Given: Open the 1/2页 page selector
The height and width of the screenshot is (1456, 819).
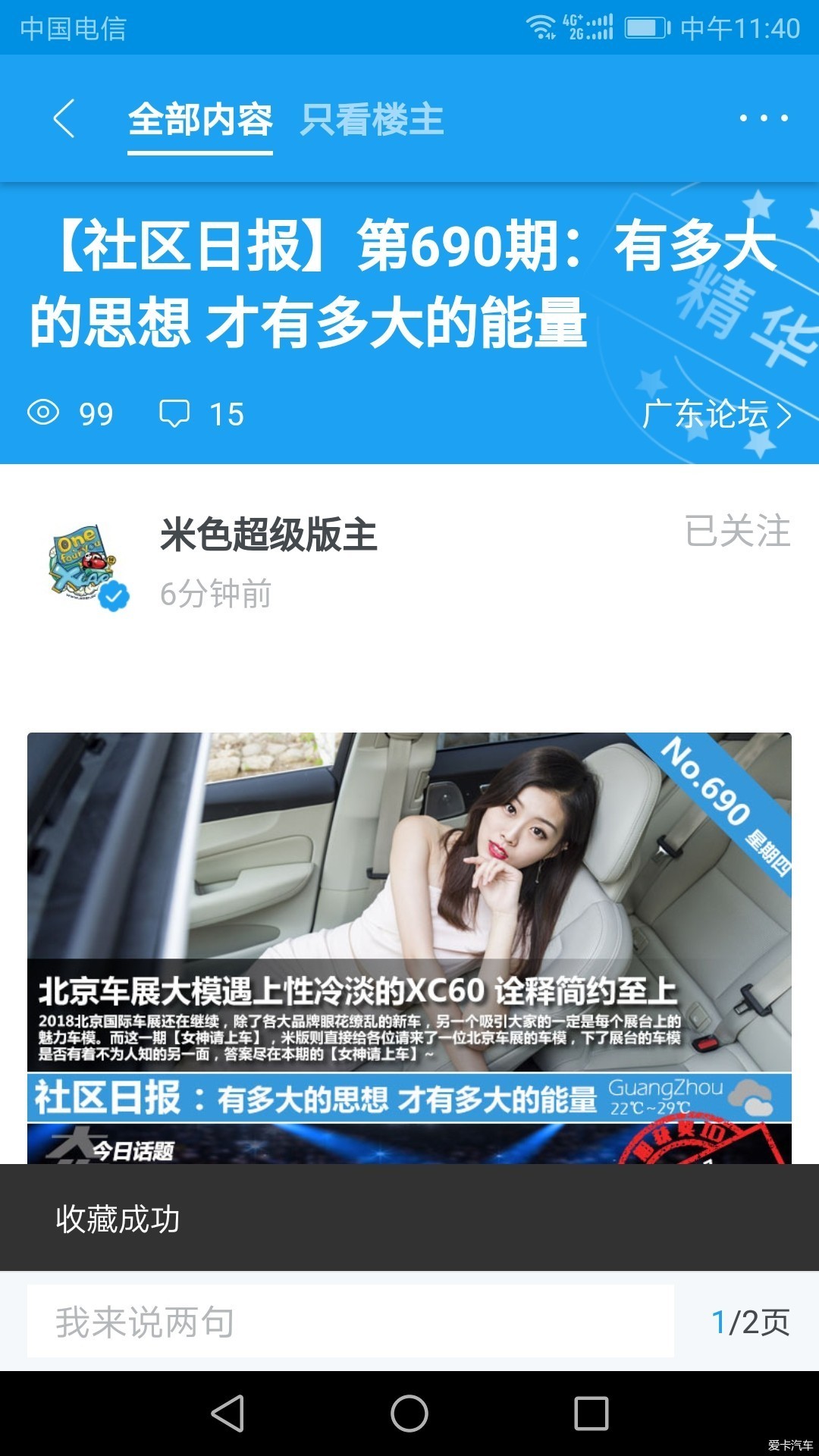Looking at the screenshot, I should [x=750, y=1322].
